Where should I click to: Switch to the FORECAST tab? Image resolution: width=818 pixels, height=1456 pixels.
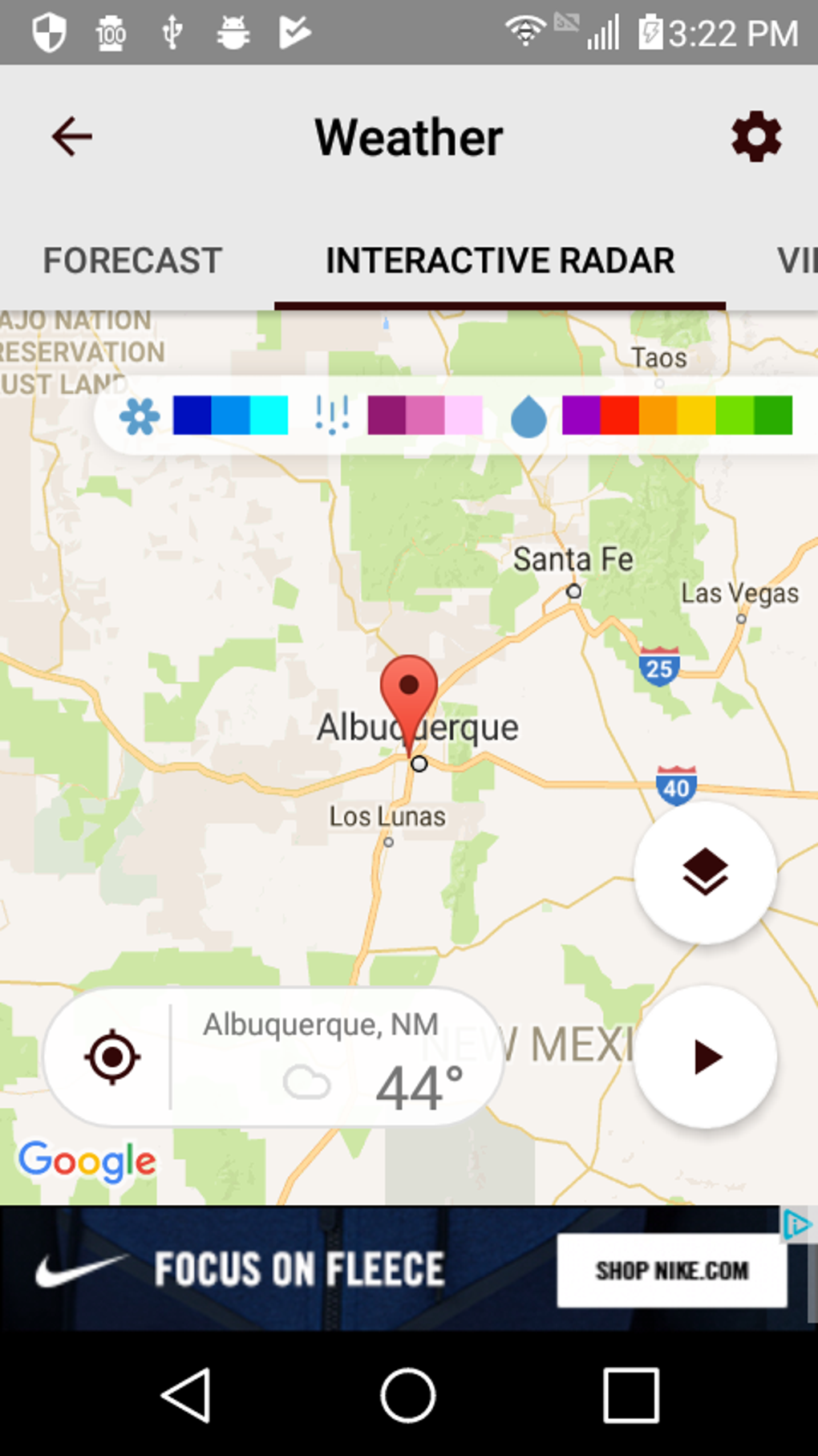tap(132, 259)
